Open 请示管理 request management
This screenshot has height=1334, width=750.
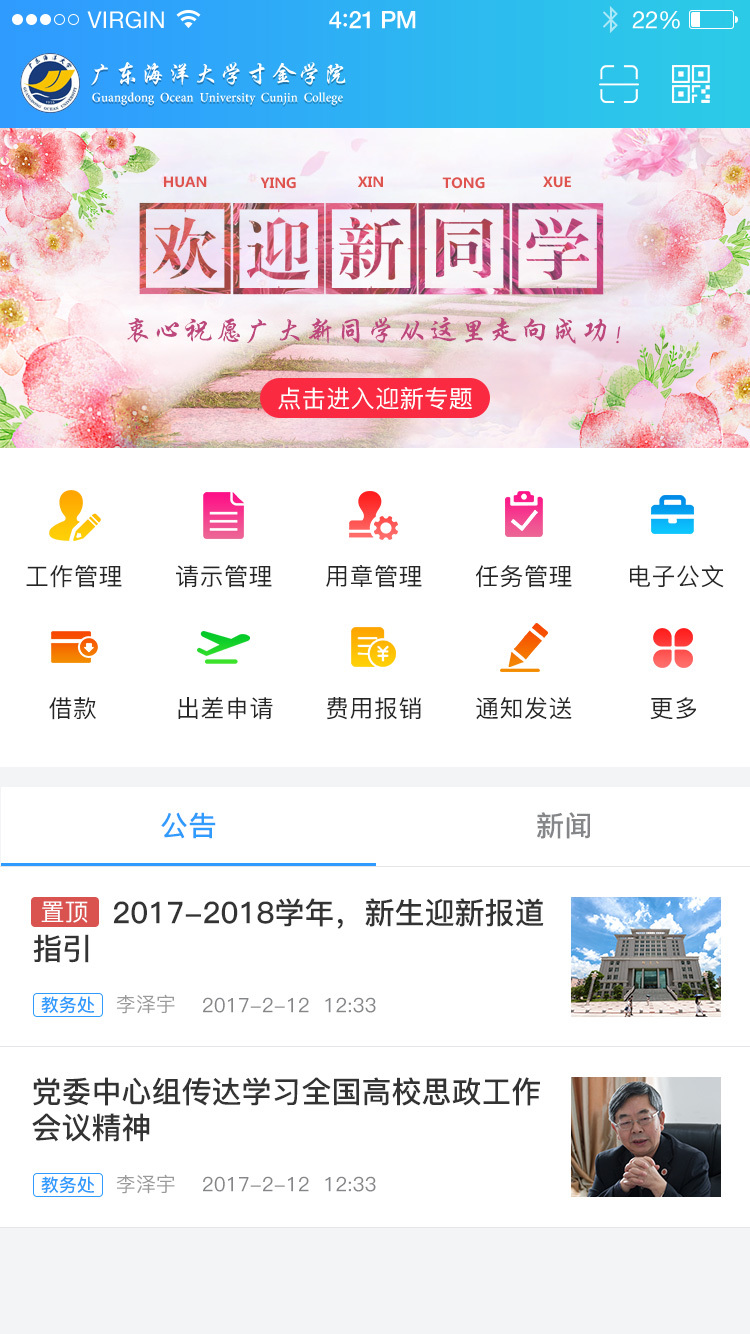[x=224, y=539]
